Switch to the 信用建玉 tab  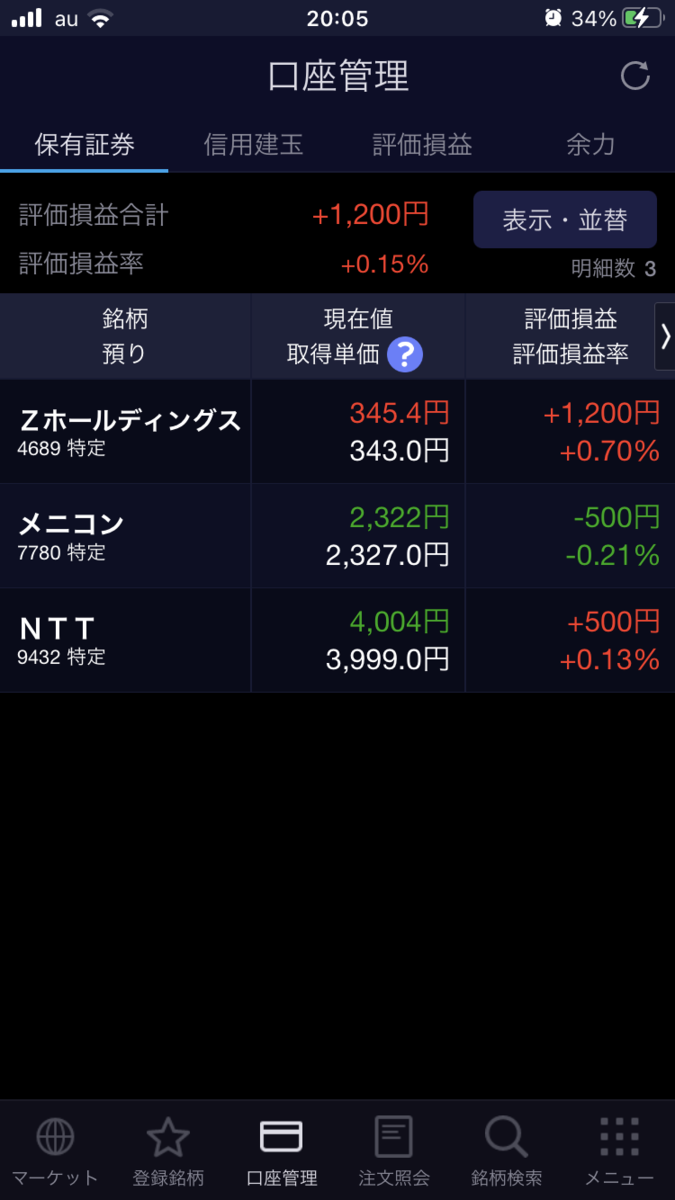[x=253, y=145]
